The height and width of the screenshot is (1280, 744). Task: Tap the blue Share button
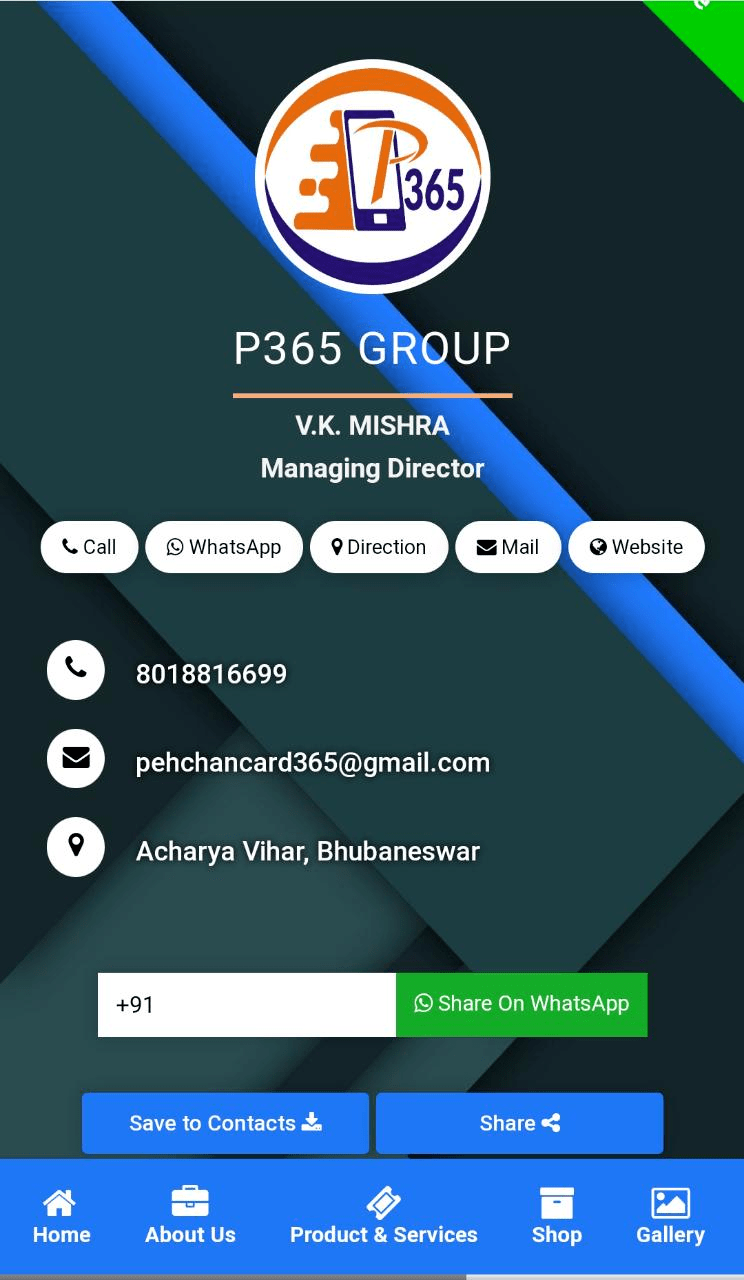click(519, 1123)
